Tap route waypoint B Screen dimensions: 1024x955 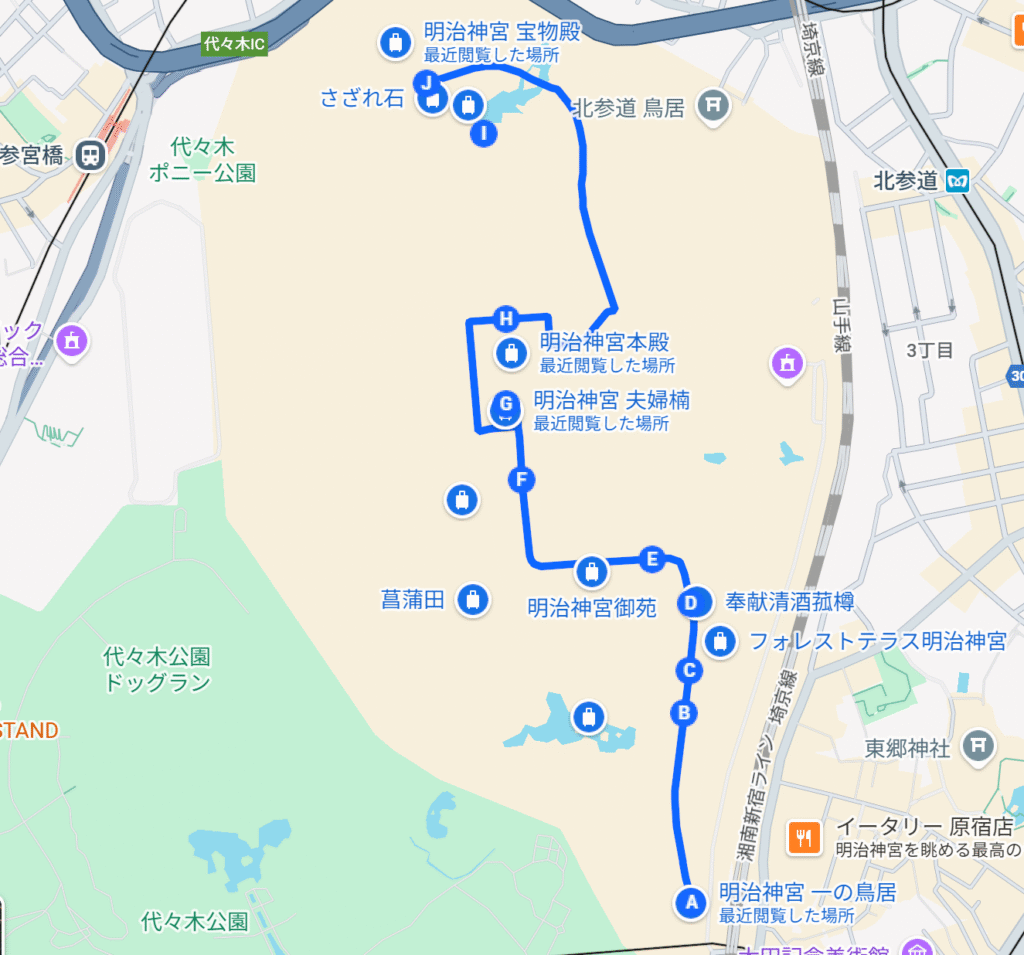pyautogui.click(x=684, y=713)
